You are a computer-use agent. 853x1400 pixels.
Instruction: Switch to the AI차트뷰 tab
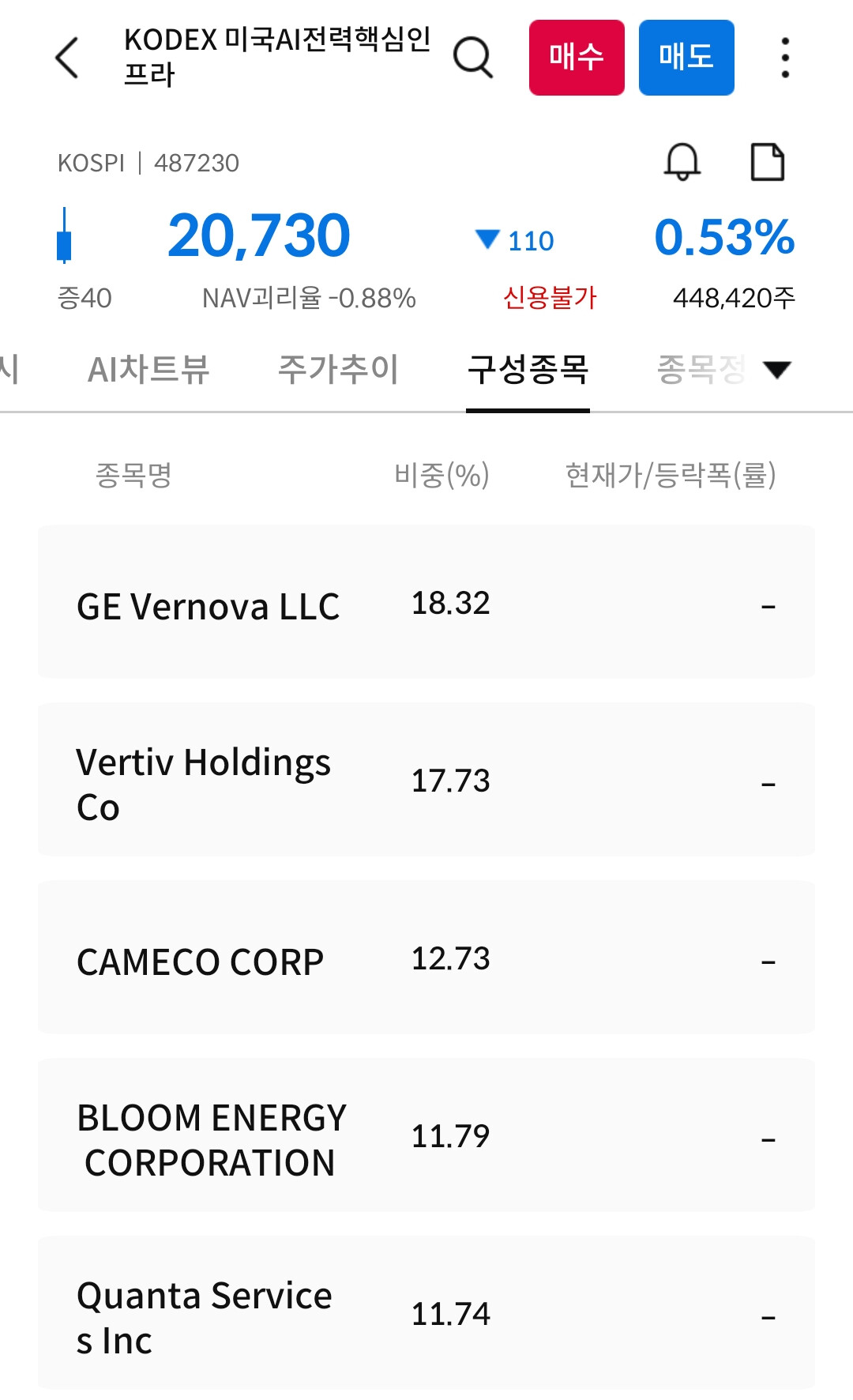pyautogui.click(x=148, y=369)
